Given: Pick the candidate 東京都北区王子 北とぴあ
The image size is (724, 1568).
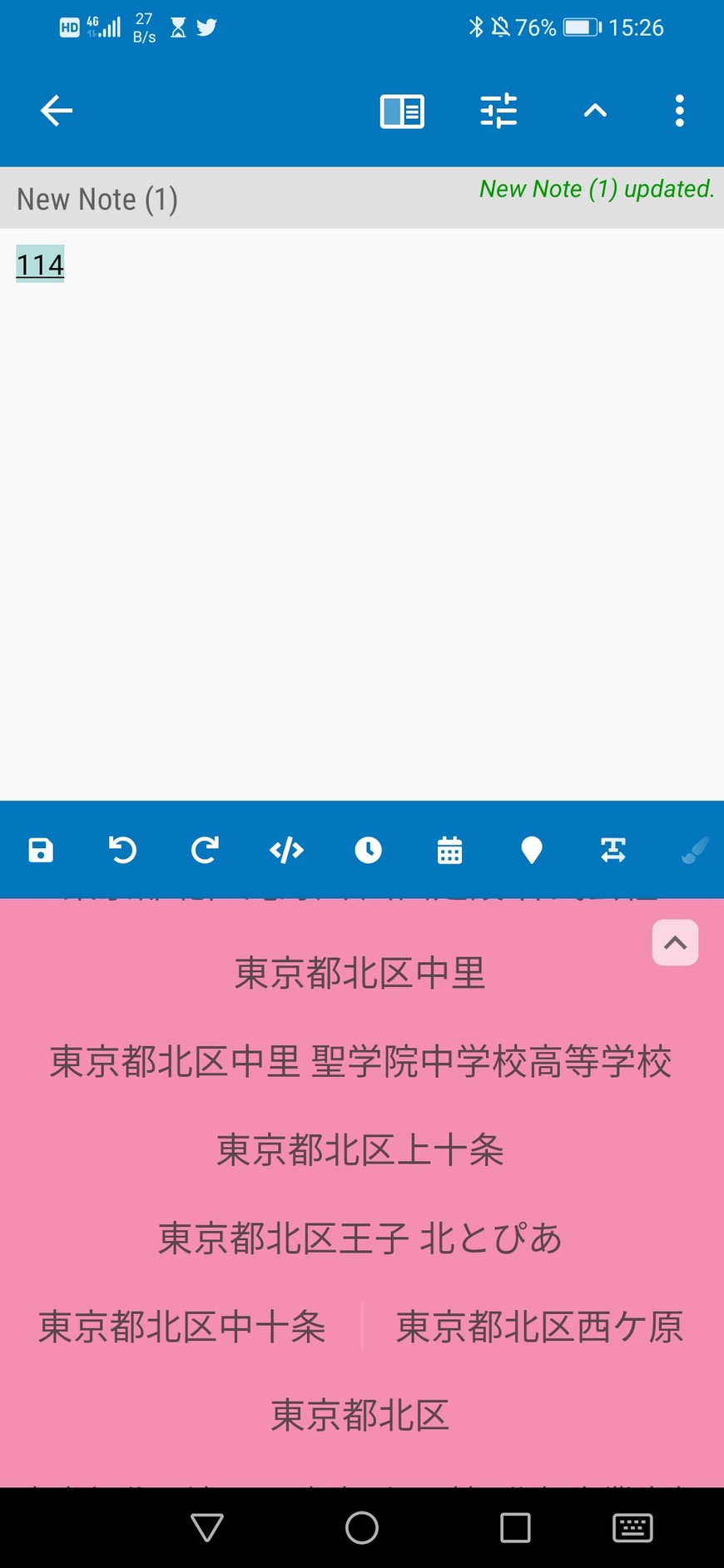Looking at the screenshot, I should point(360,1238).
